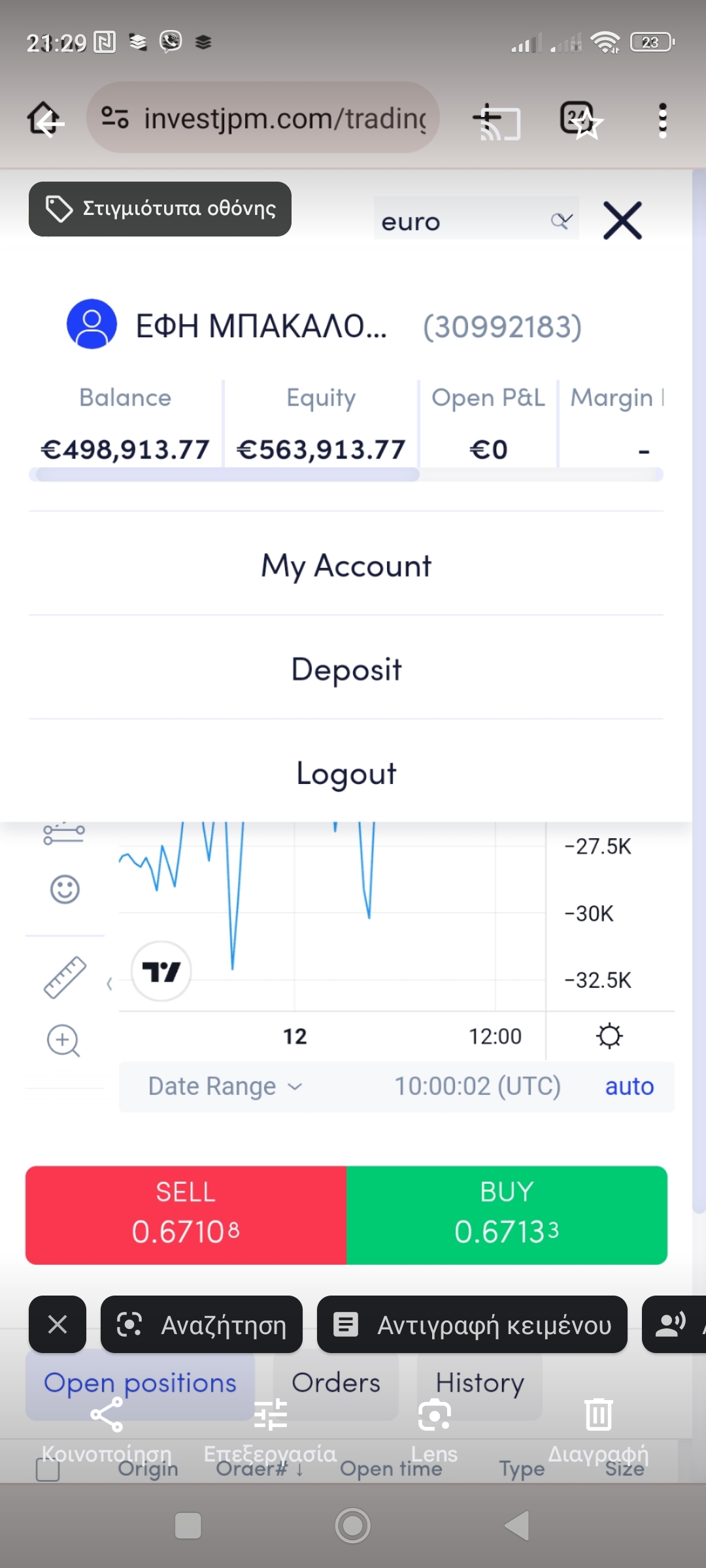
Task: Open chart settings gear icon
Action: coord(609,1036)
